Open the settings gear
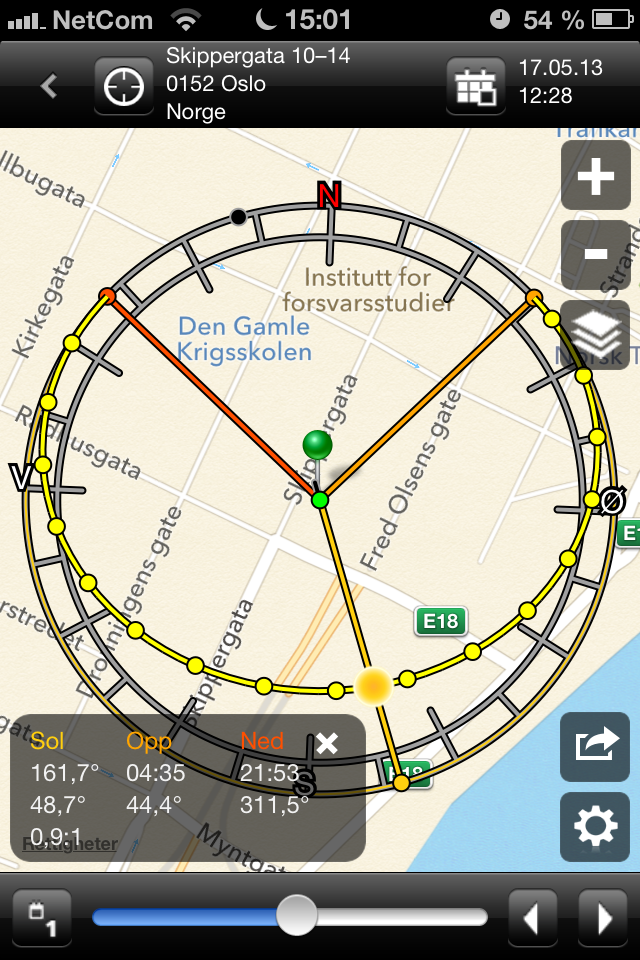The image size is (640, 960). coord(594,826)
